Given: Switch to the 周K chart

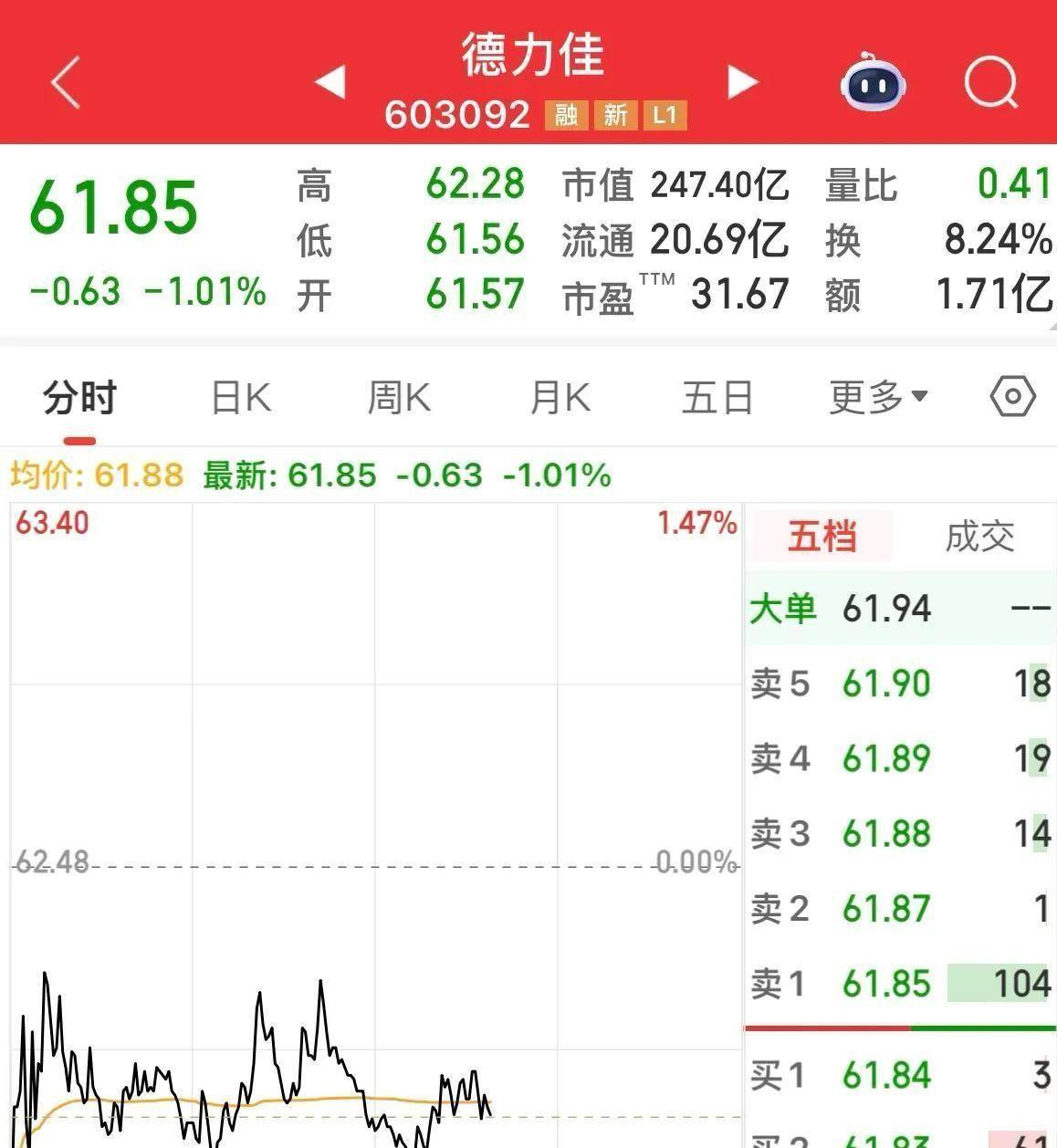Looking at the screenshot, I should click(x=399, y=399).
